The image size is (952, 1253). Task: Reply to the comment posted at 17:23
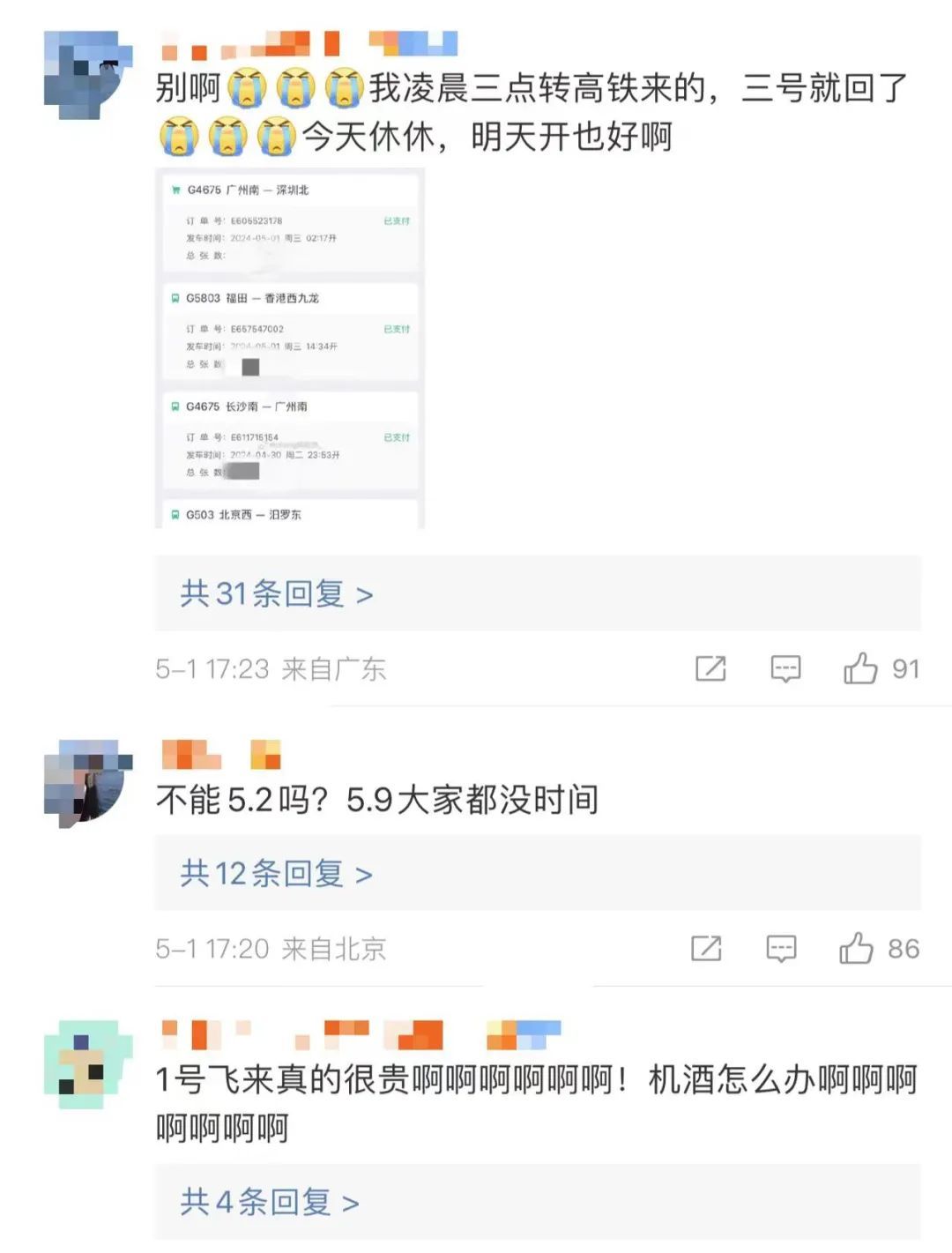tap(785, 669)
